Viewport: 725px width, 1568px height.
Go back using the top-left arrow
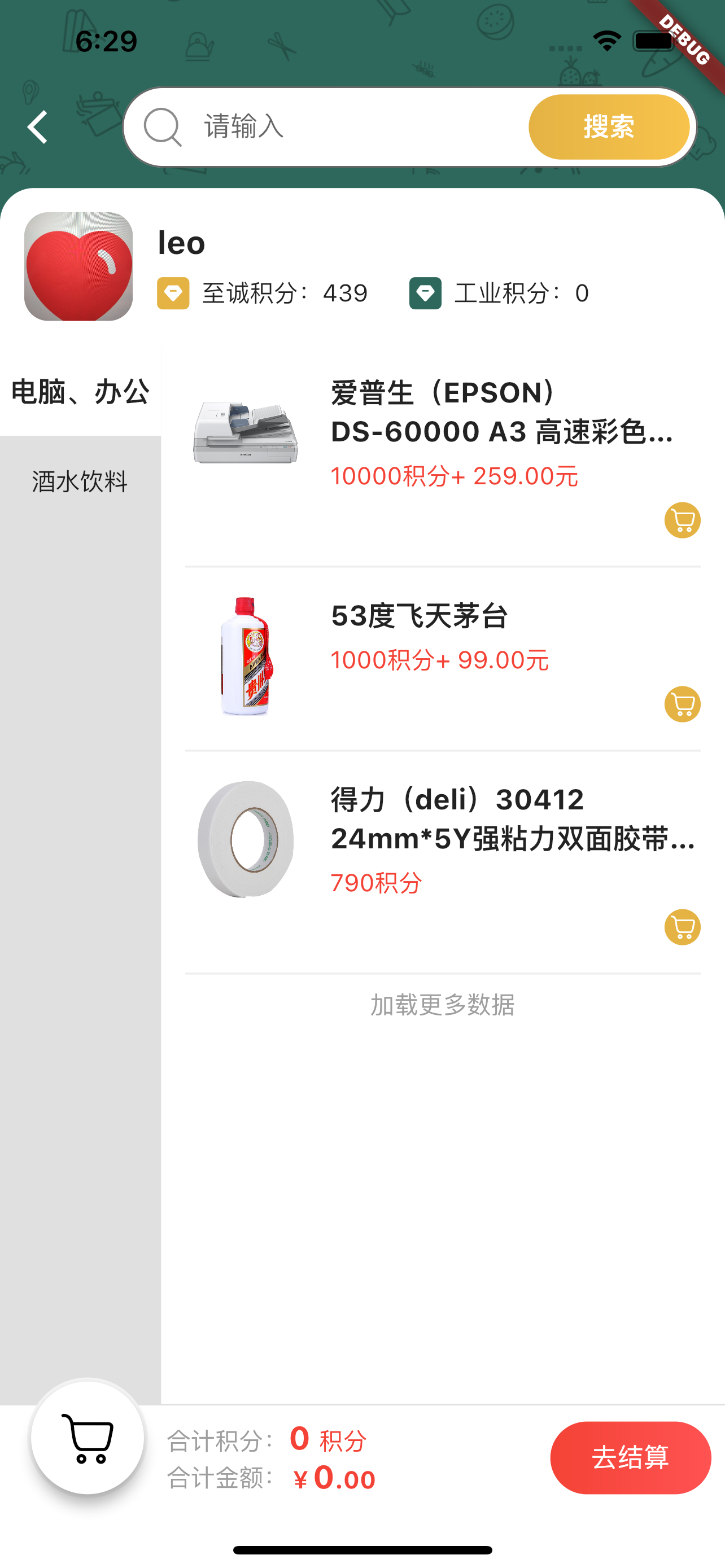point(38,127)
